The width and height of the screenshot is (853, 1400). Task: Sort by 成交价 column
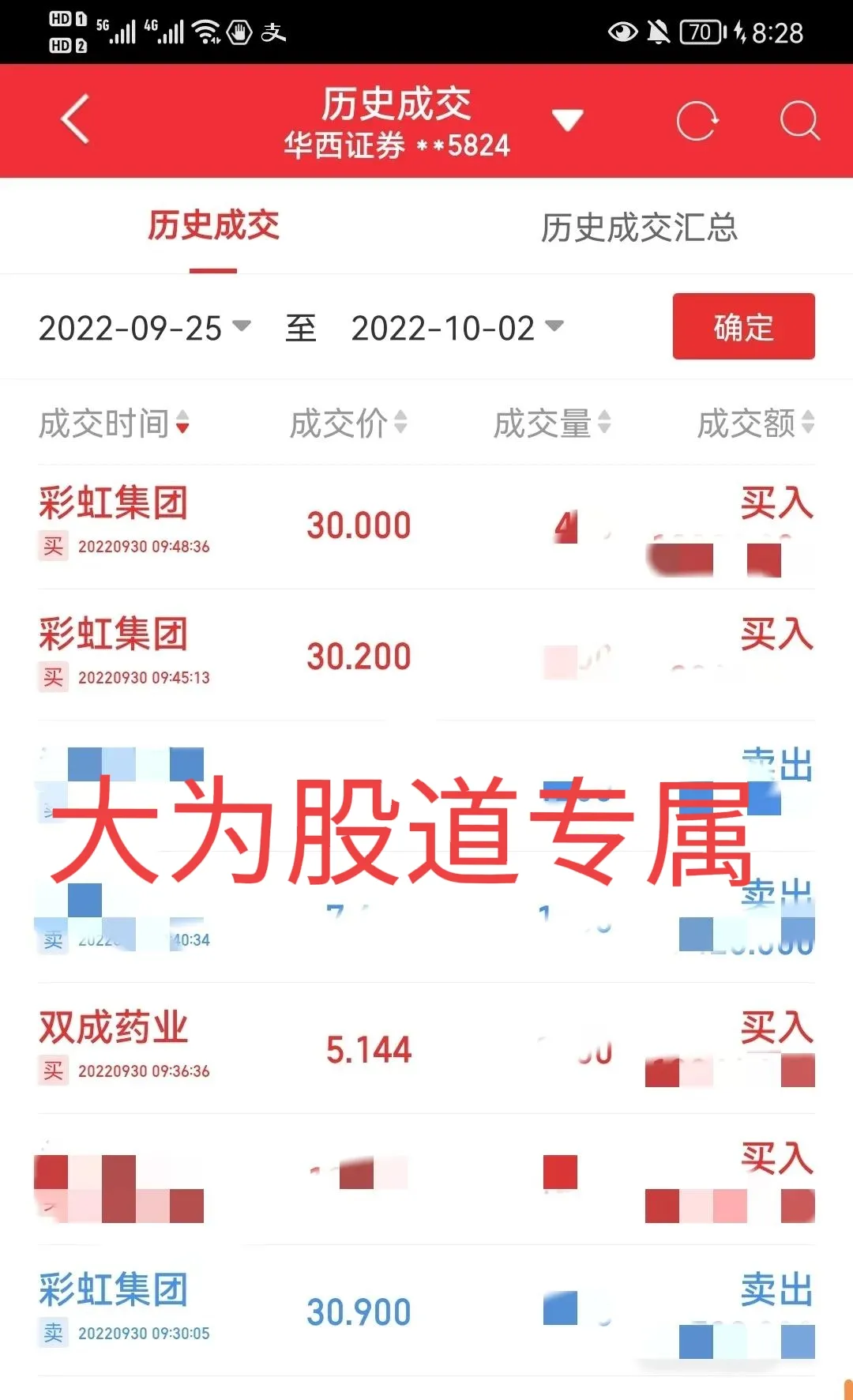(348, 423)
